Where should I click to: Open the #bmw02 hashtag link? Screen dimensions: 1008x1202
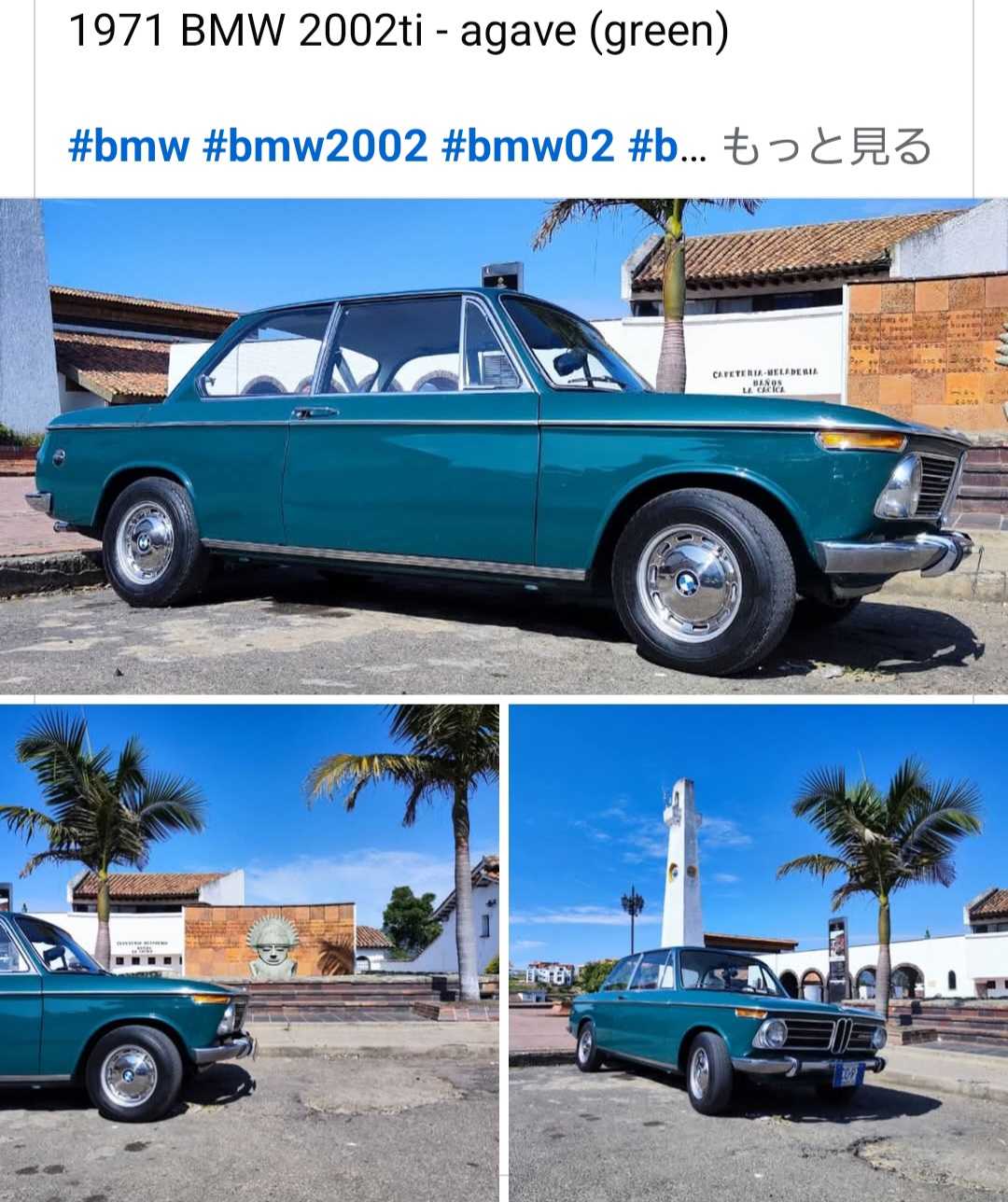527,147
